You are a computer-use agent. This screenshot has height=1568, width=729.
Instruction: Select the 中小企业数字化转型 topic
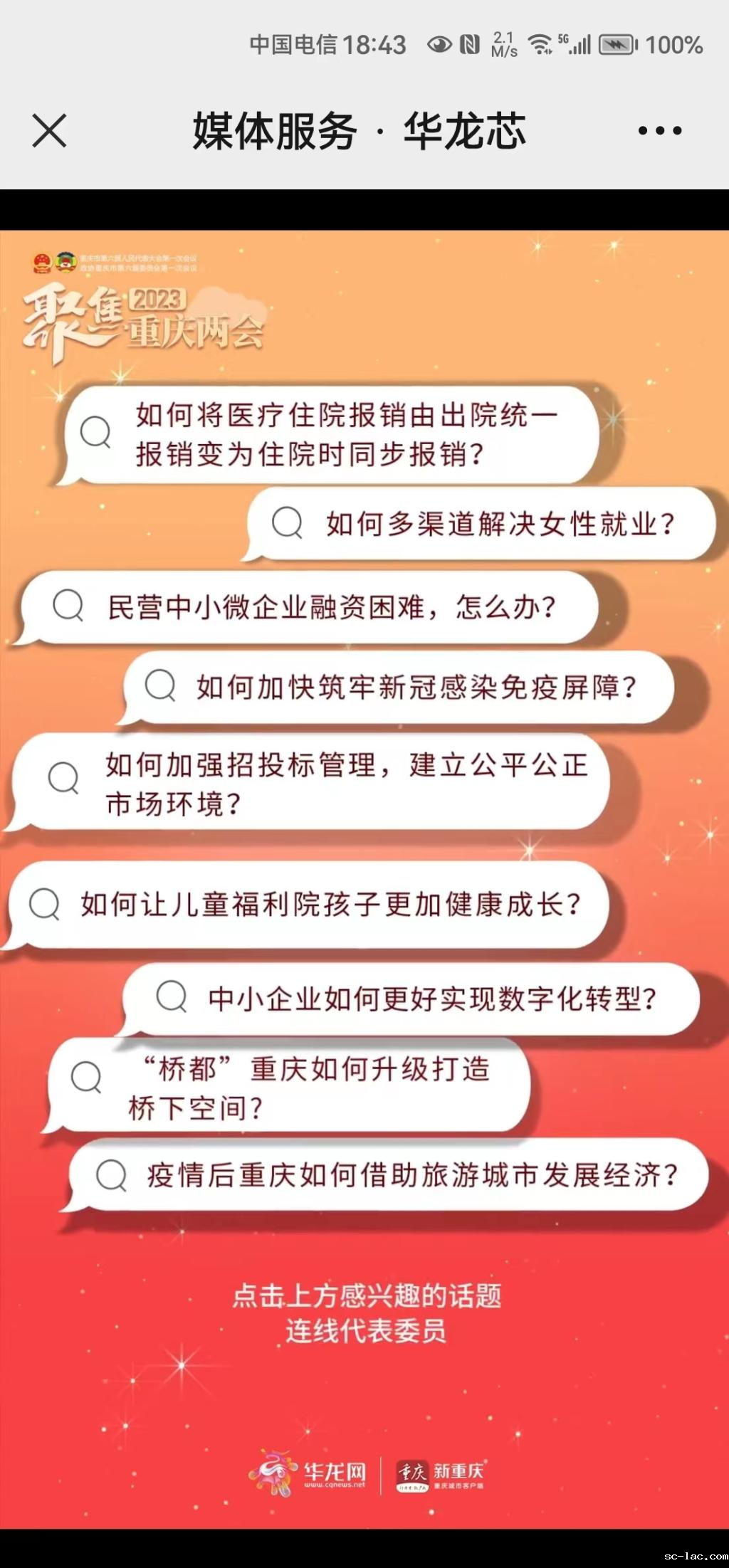(411, 999)
